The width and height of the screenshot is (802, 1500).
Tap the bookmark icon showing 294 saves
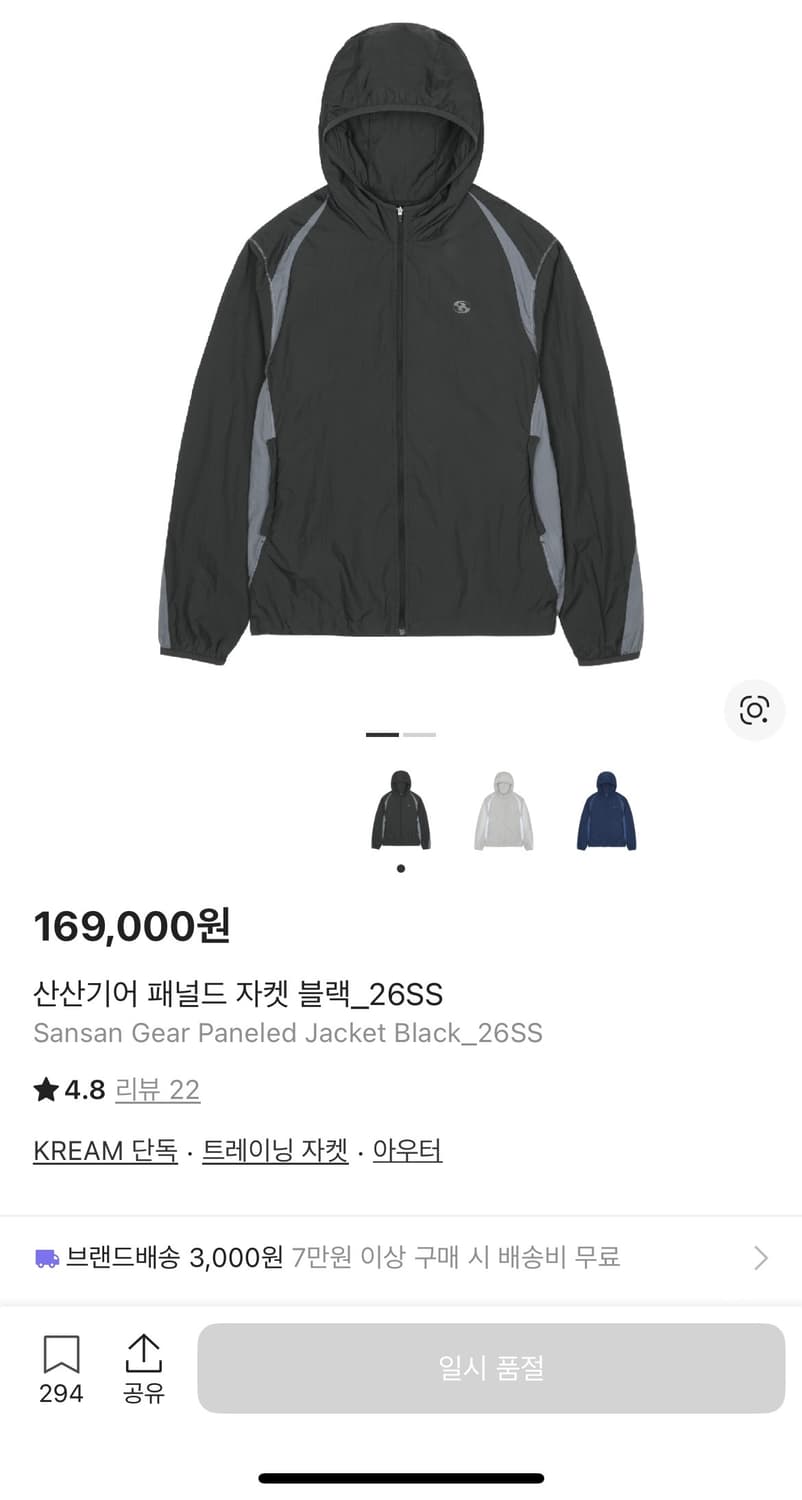tap(62, 1353)
